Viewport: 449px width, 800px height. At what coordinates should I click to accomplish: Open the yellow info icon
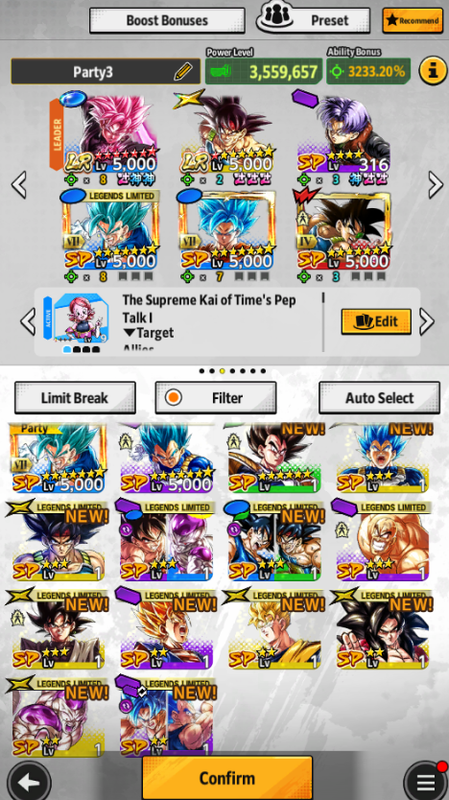click(433, 71)
